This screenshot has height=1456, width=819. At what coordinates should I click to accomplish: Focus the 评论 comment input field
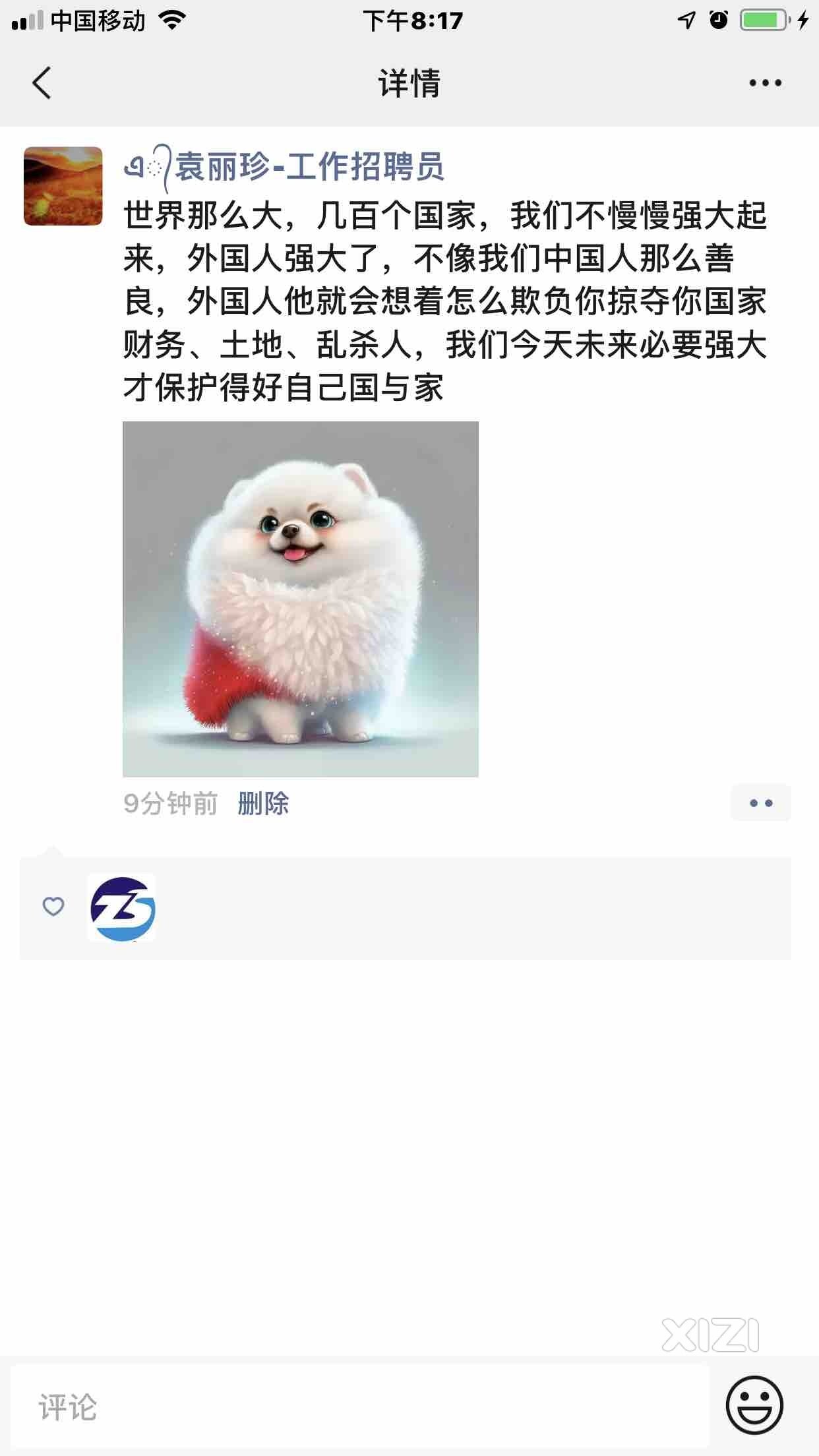pyautogui.click(x=359, y=1407)
